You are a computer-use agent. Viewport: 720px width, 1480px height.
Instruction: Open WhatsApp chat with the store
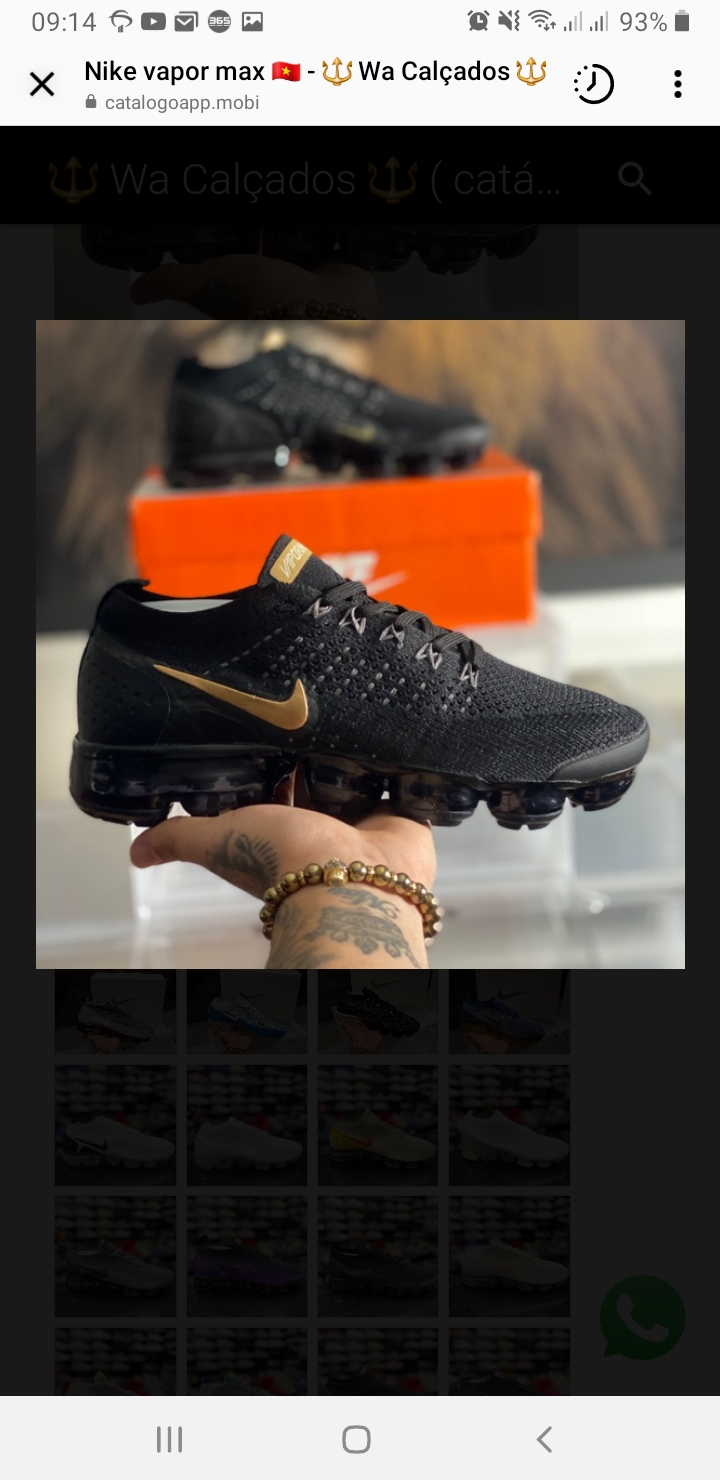click(642, 1317)
